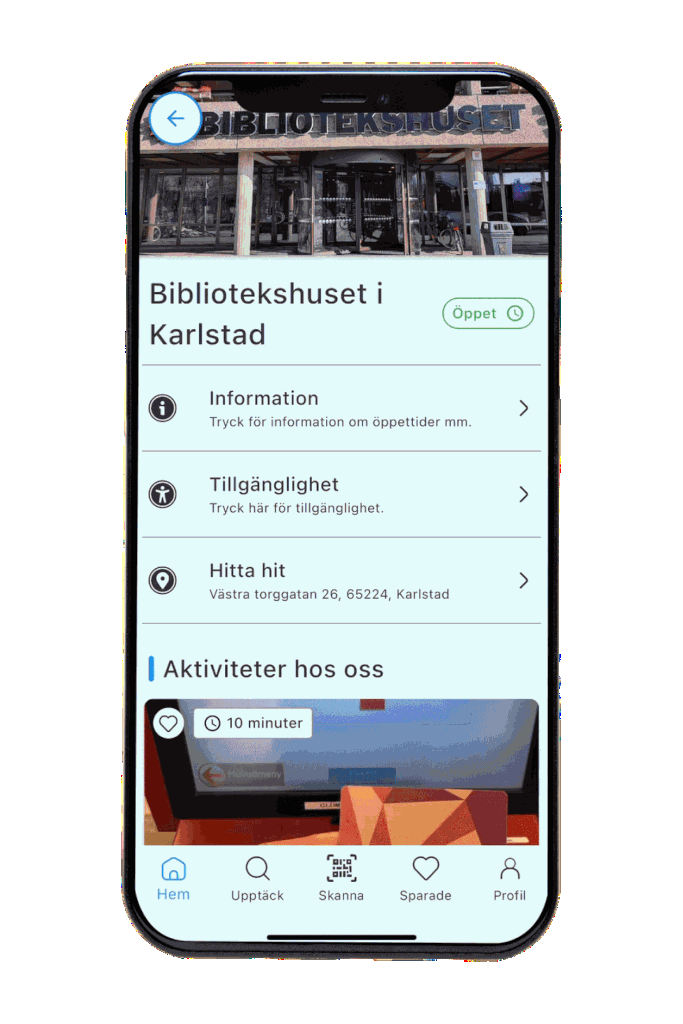Open Hitta hit address row
Image resolution: width=683 pixels, height=1024 pixels.
(x=340, y=581)
